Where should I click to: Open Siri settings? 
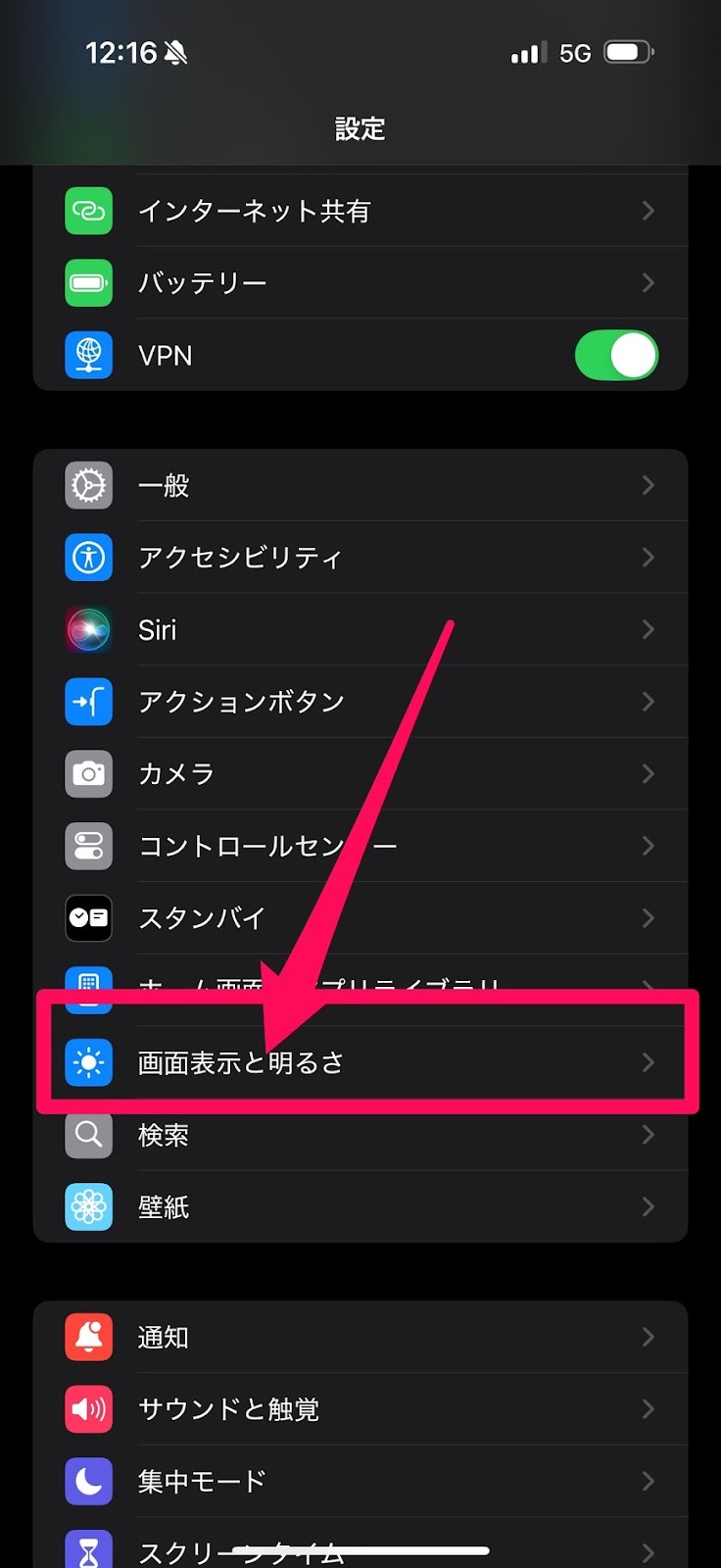(x=360, y=629)
